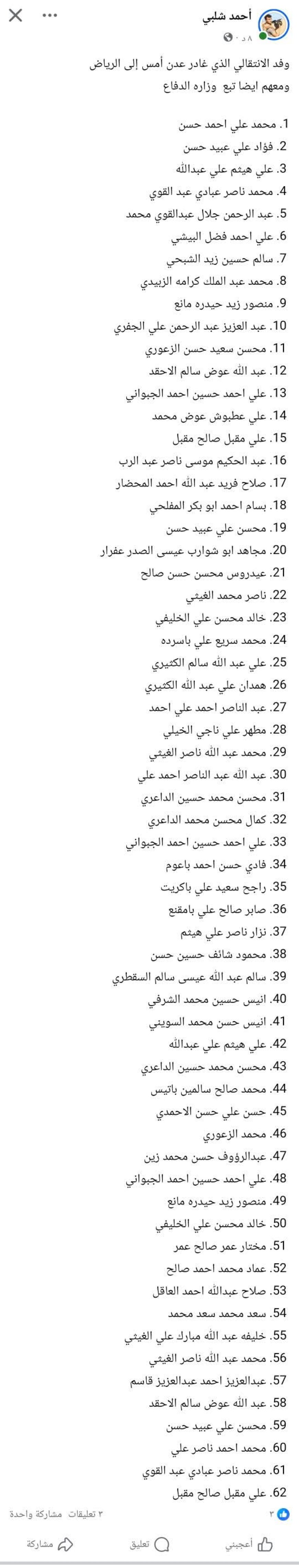Share the post with مشاركة
299x1568 pixels.
[49, 1544]
